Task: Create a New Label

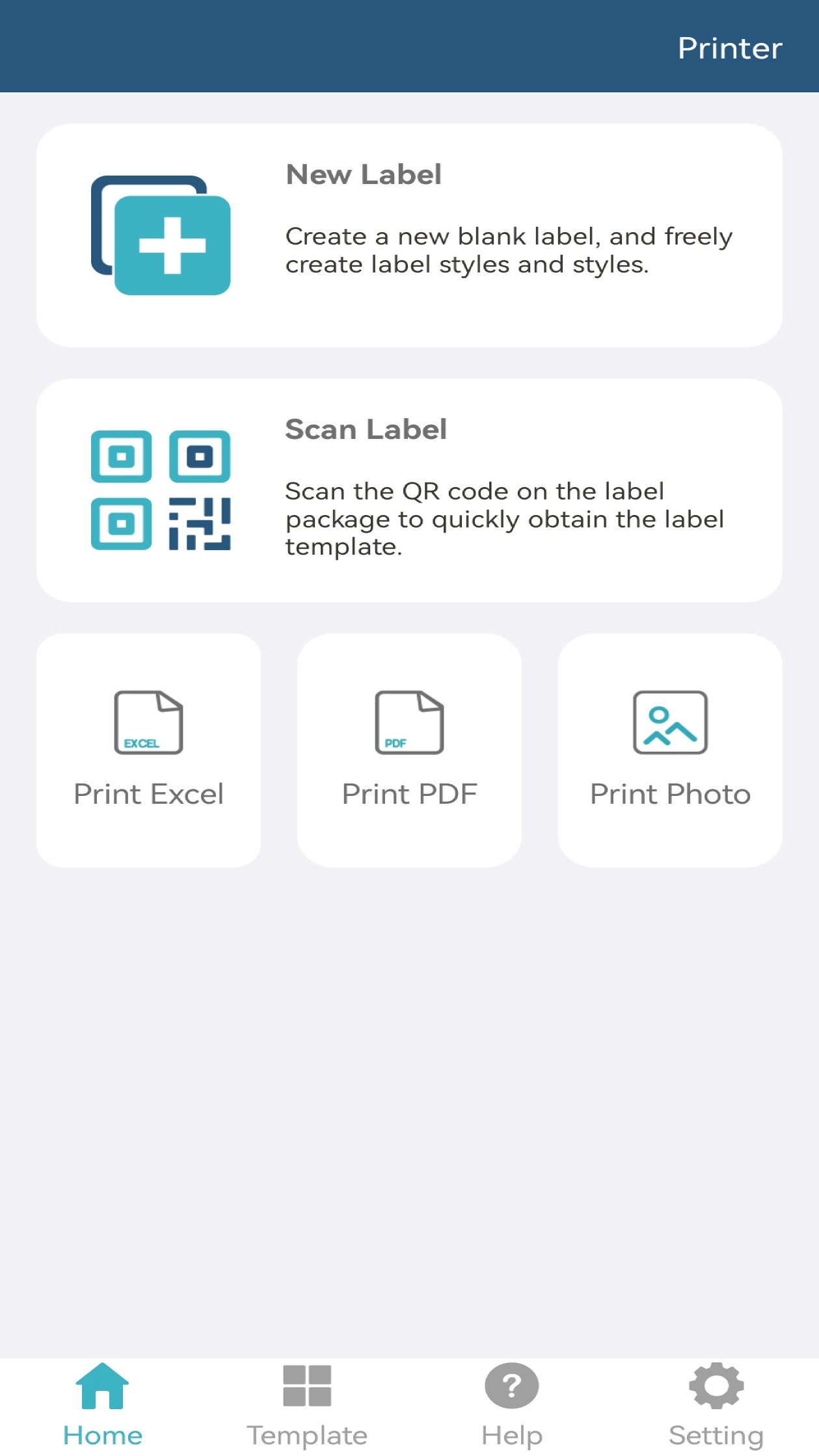Action: click(409, 235)
